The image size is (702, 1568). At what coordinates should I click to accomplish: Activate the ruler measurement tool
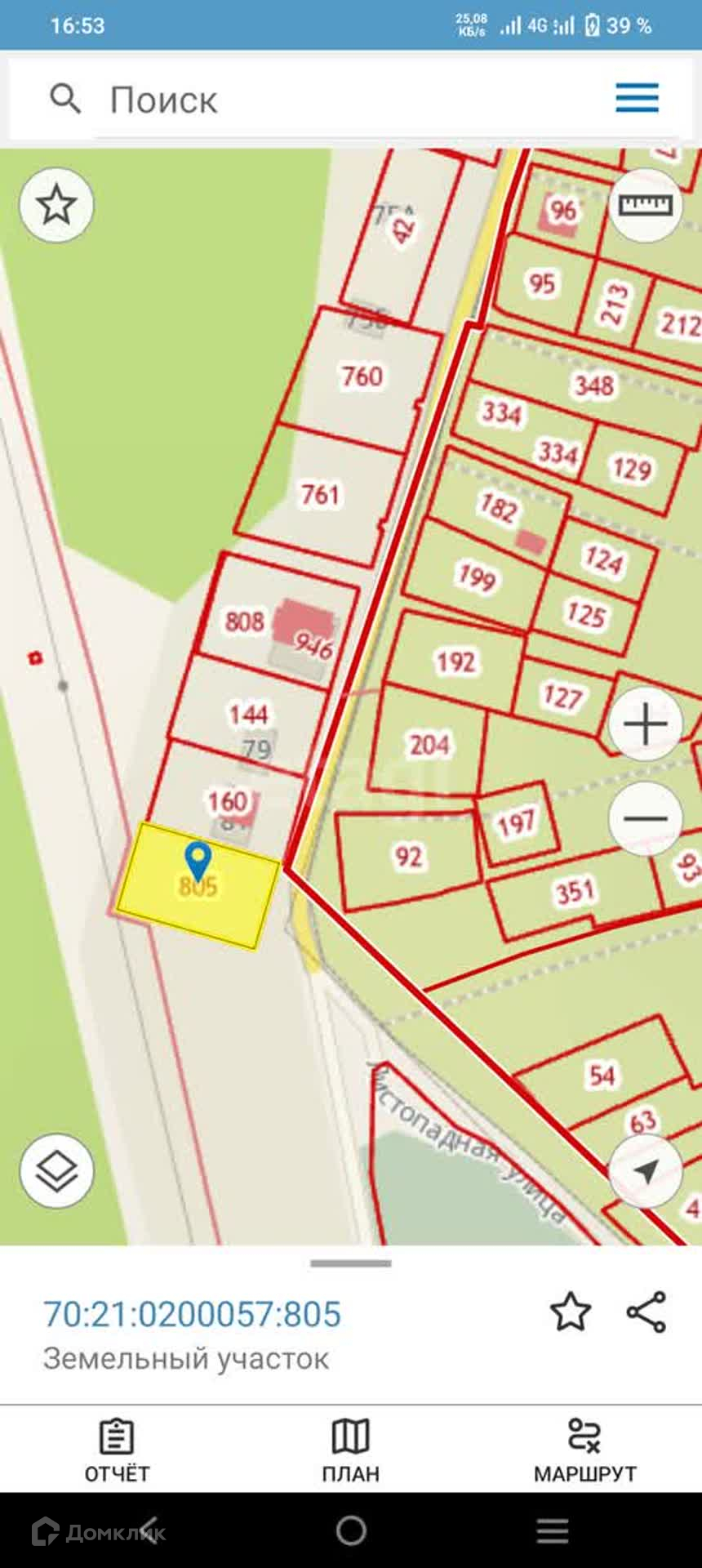[645, 205]
